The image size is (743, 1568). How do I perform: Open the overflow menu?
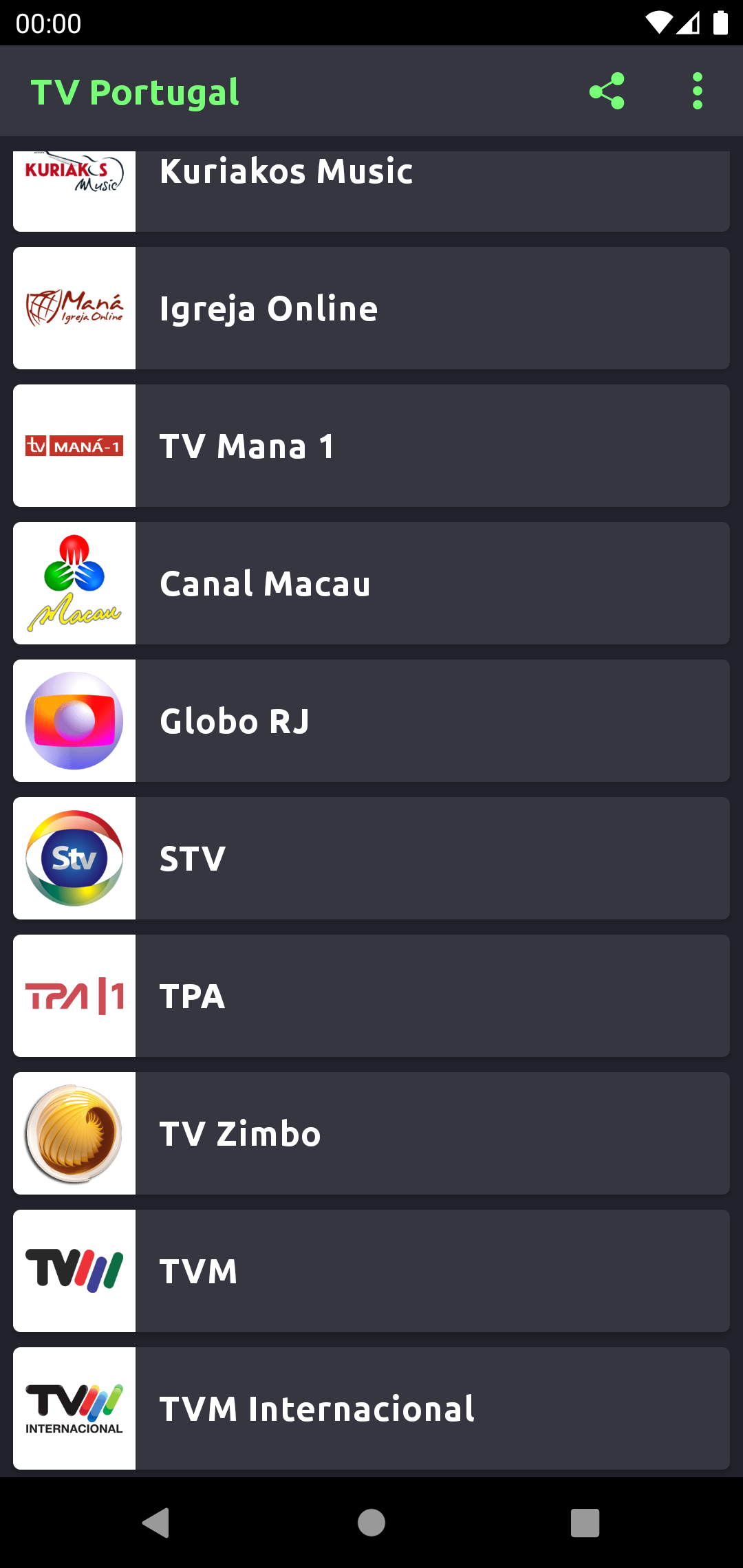pos(697,91)
